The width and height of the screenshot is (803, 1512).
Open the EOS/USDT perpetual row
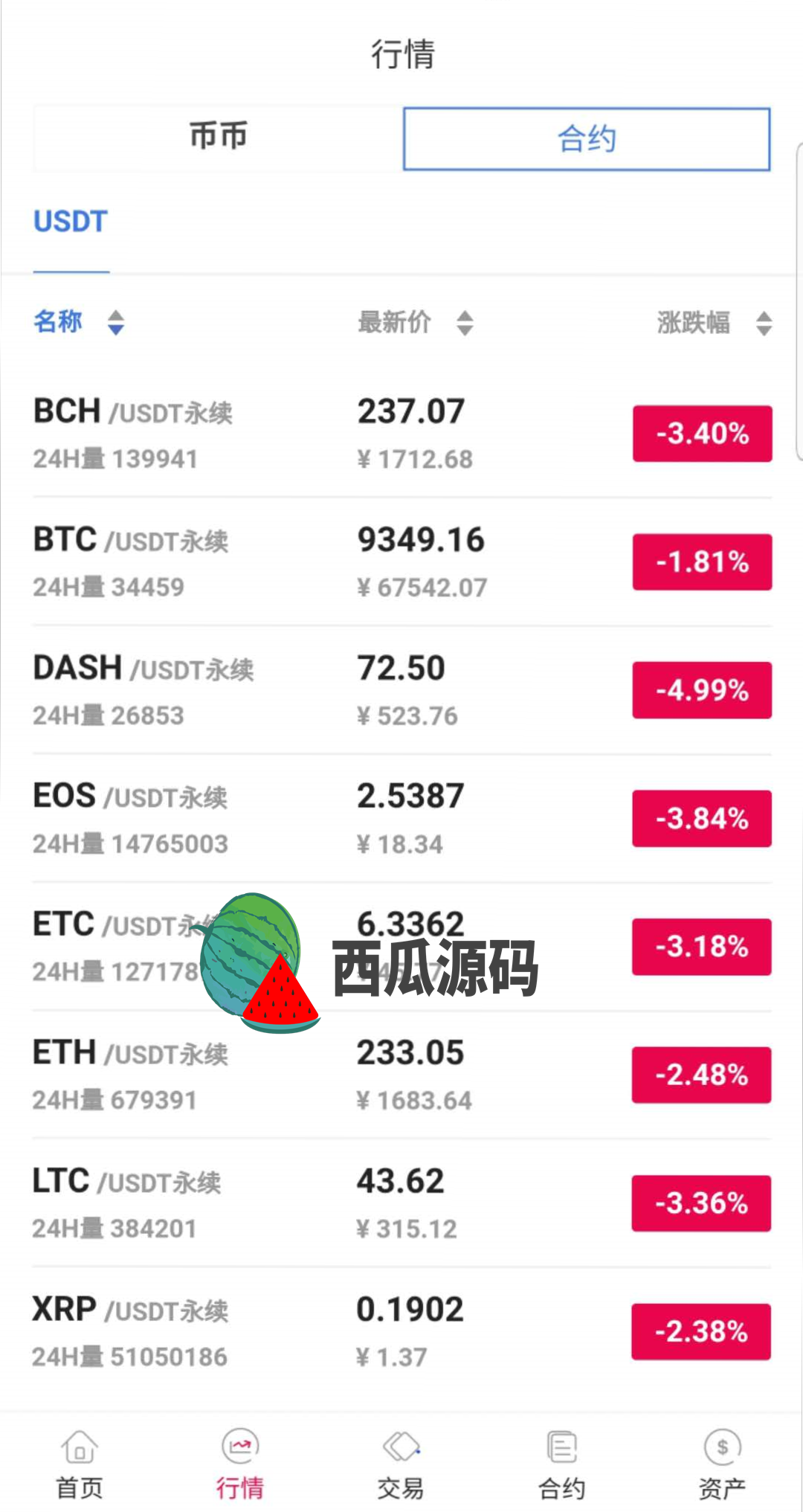(x=402, y=819)
